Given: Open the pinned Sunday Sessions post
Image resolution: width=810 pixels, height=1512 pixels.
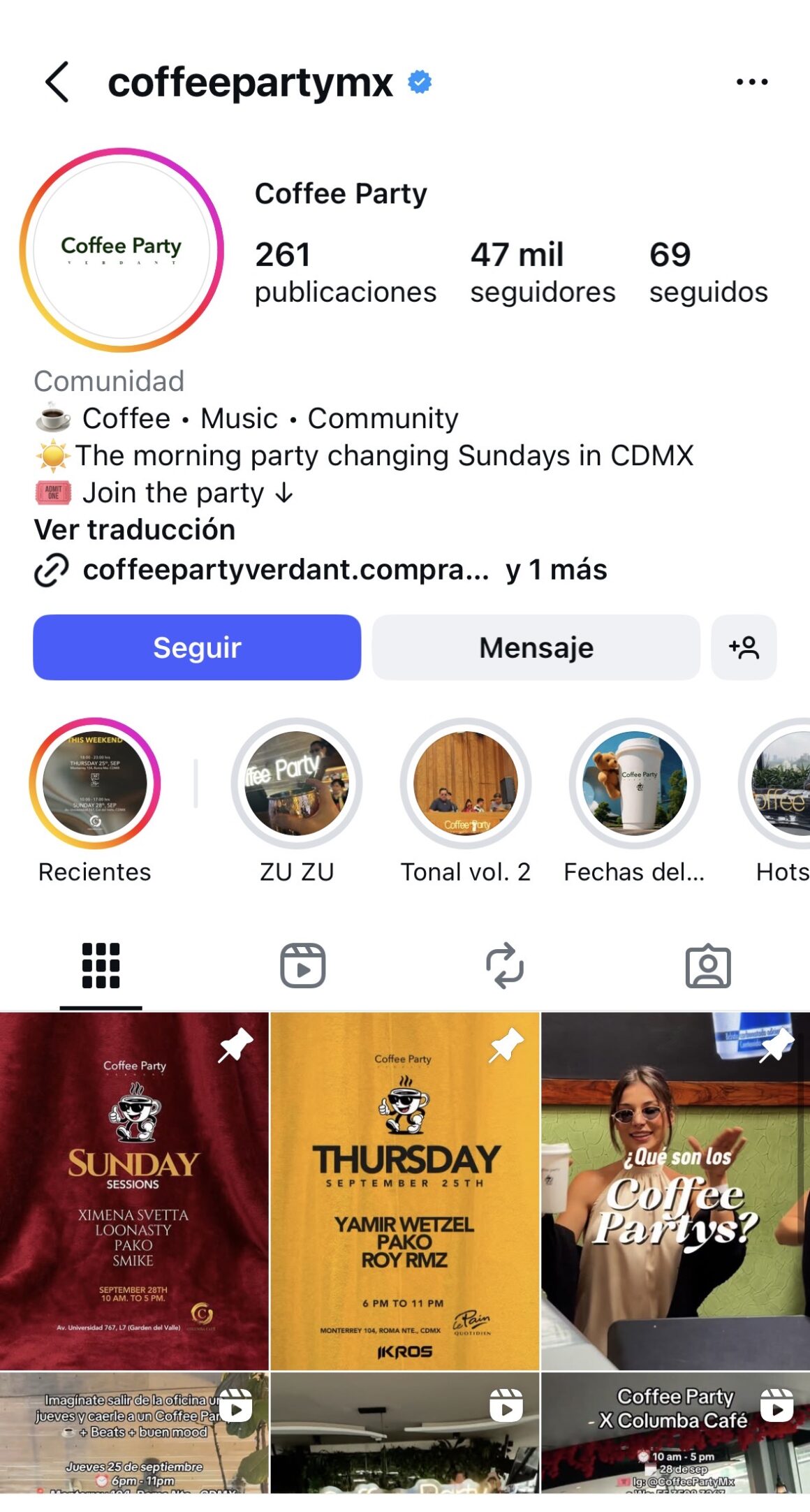Looking at the screenshot, I should pos(134,1191).
